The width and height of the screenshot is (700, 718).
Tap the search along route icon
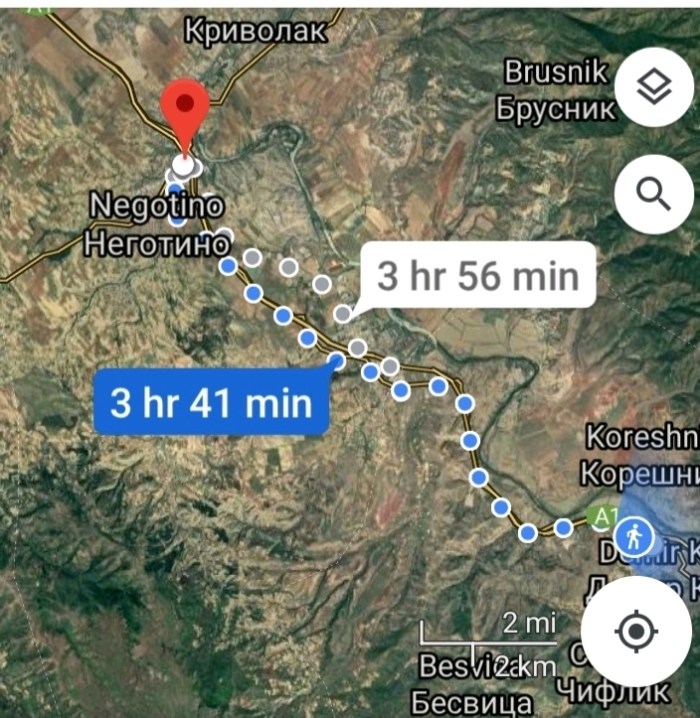click(x=653, y=194)
